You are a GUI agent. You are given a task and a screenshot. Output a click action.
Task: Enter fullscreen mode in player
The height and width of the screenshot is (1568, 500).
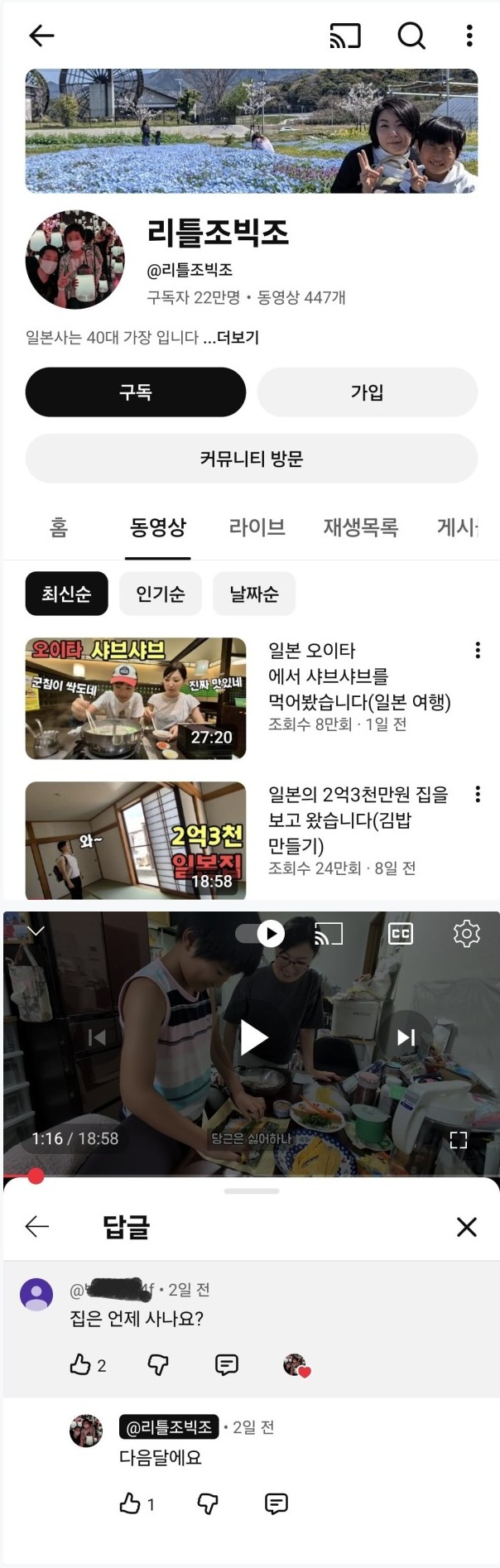[x=459, y=1140]
